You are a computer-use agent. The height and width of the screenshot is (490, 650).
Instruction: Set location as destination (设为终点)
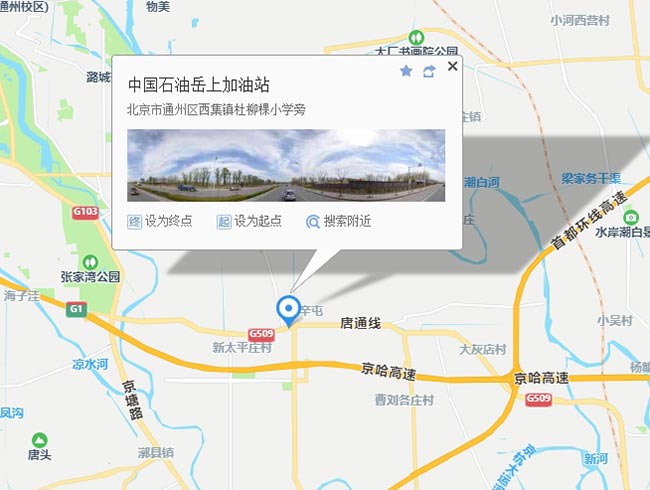(x=160, y=222)
